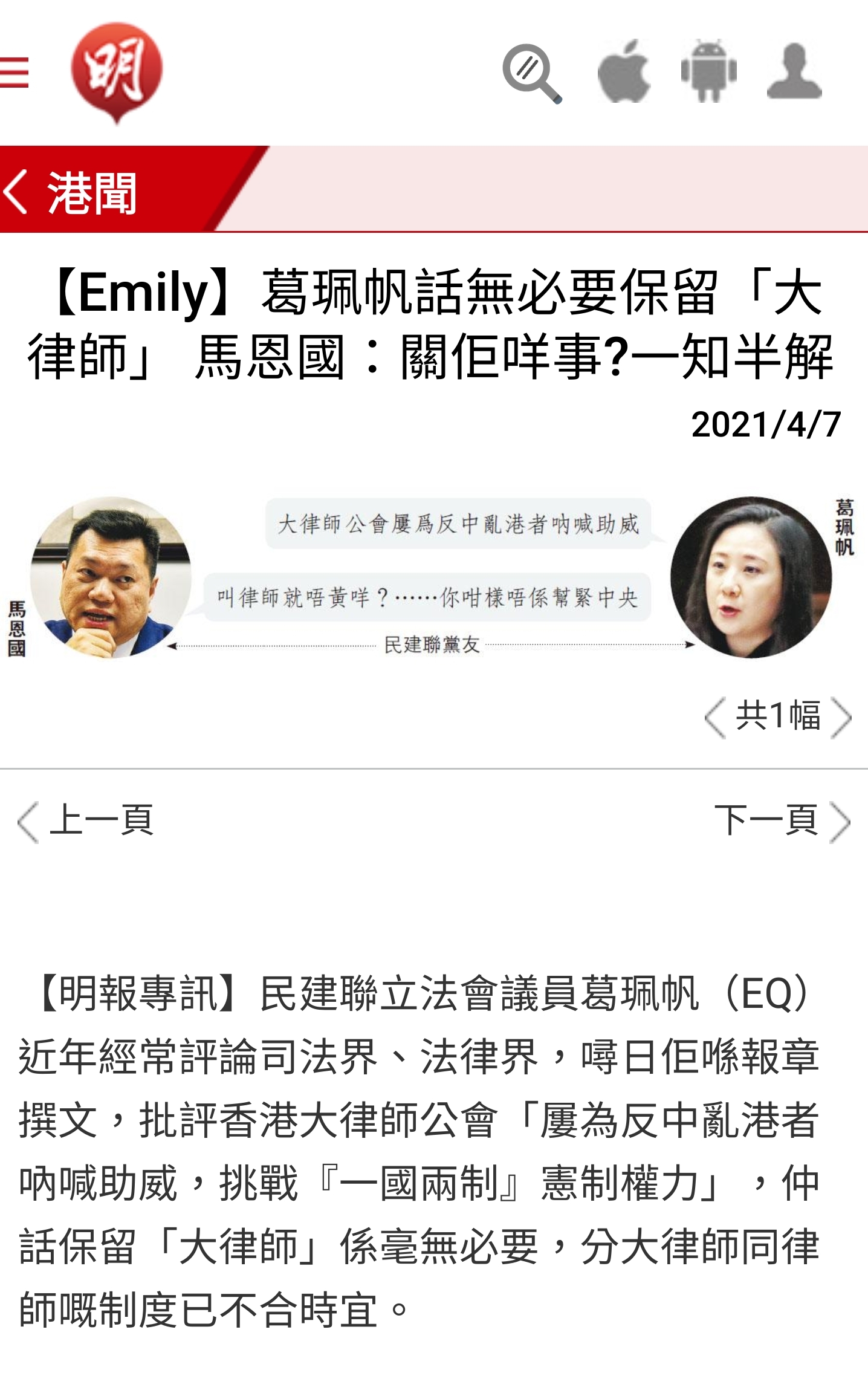Open the user account icon
Screen dimensions: 868x1393
point(794,73)
